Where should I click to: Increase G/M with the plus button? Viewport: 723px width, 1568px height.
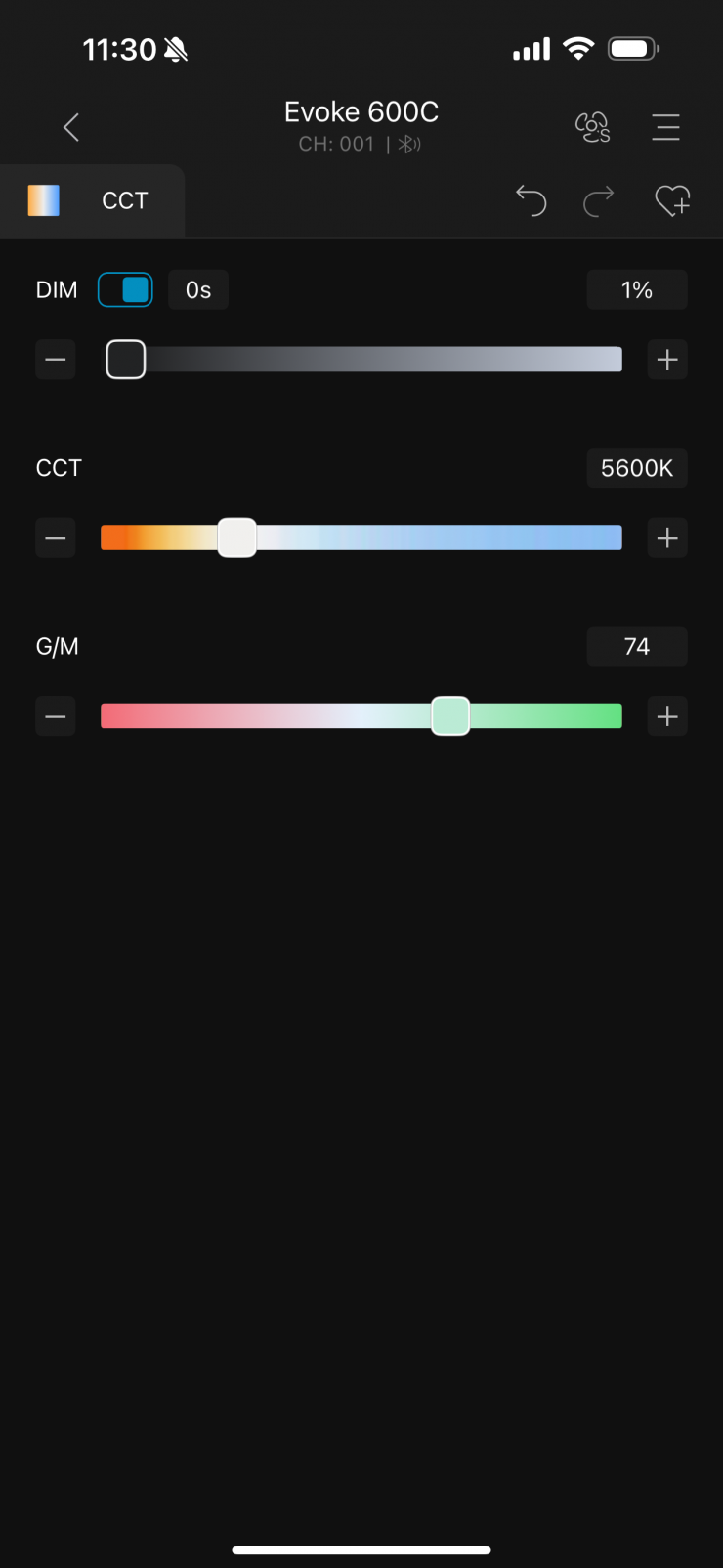(x=667, y=717)
